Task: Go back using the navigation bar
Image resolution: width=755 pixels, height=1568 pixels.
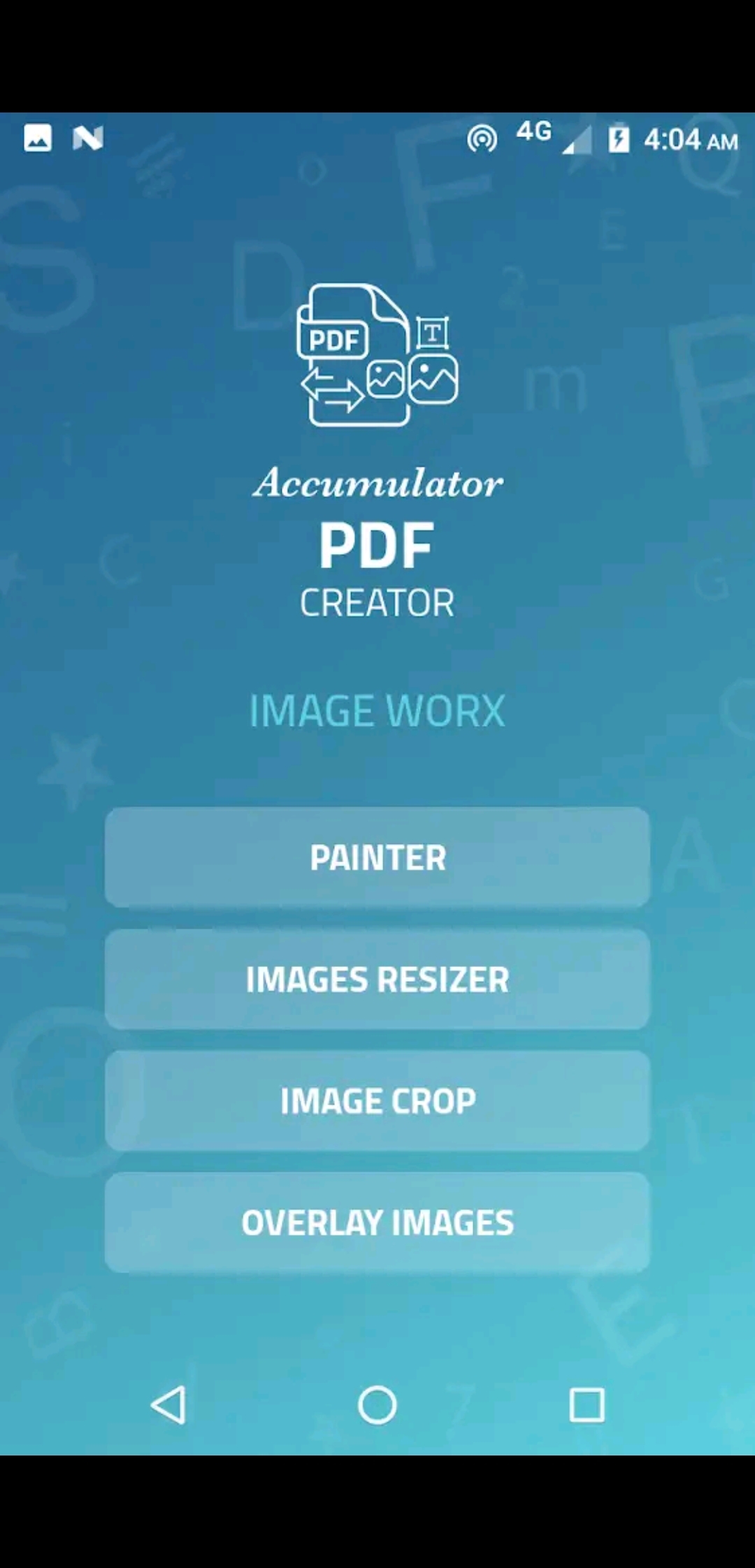Action: (x=168, y=1404)
